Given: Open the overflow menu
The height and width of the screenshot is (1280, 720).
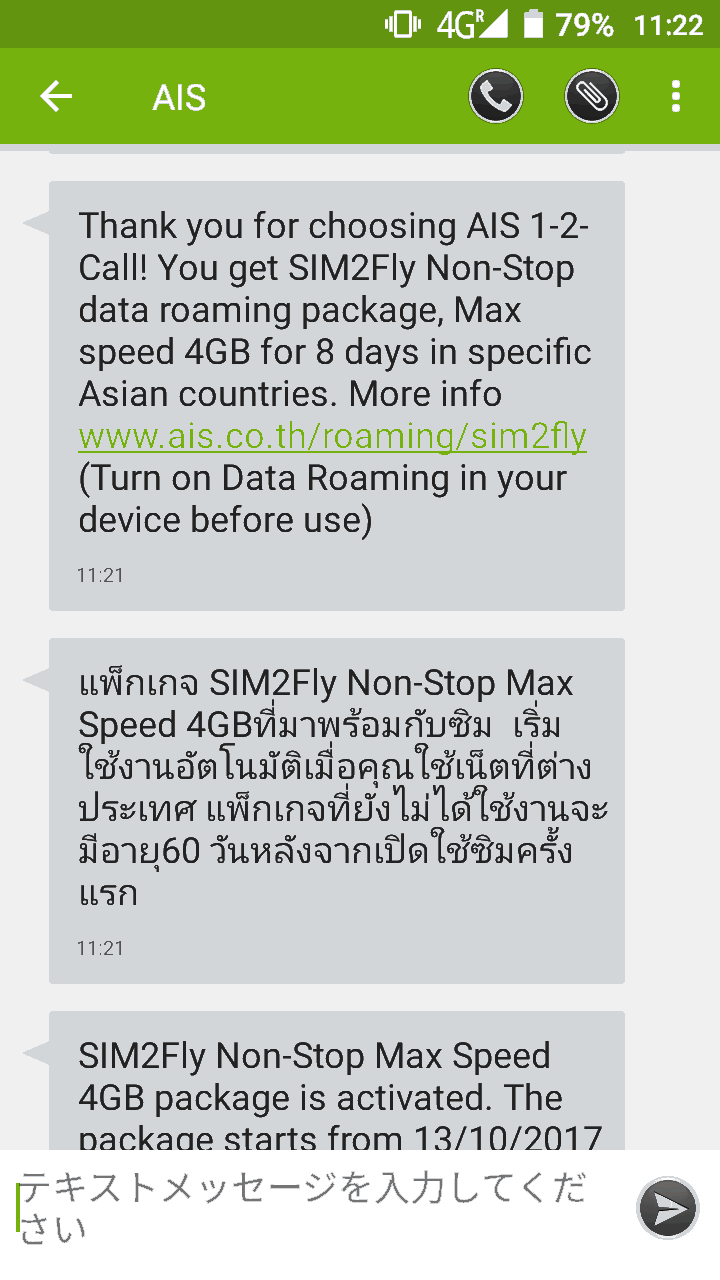Looking at the screenshot, I should click(x=676, y=97).
